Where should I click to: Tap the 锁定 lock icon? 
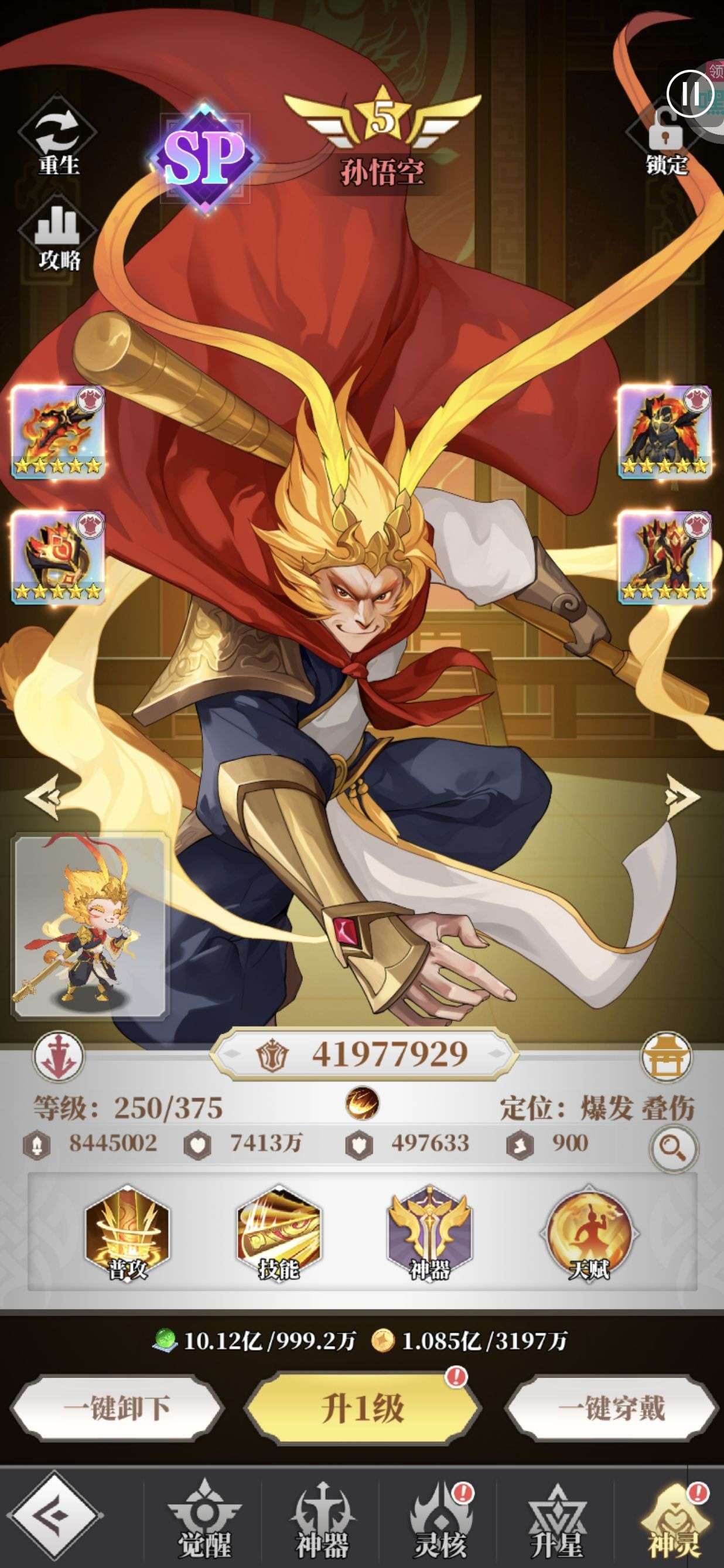[665, 141]
